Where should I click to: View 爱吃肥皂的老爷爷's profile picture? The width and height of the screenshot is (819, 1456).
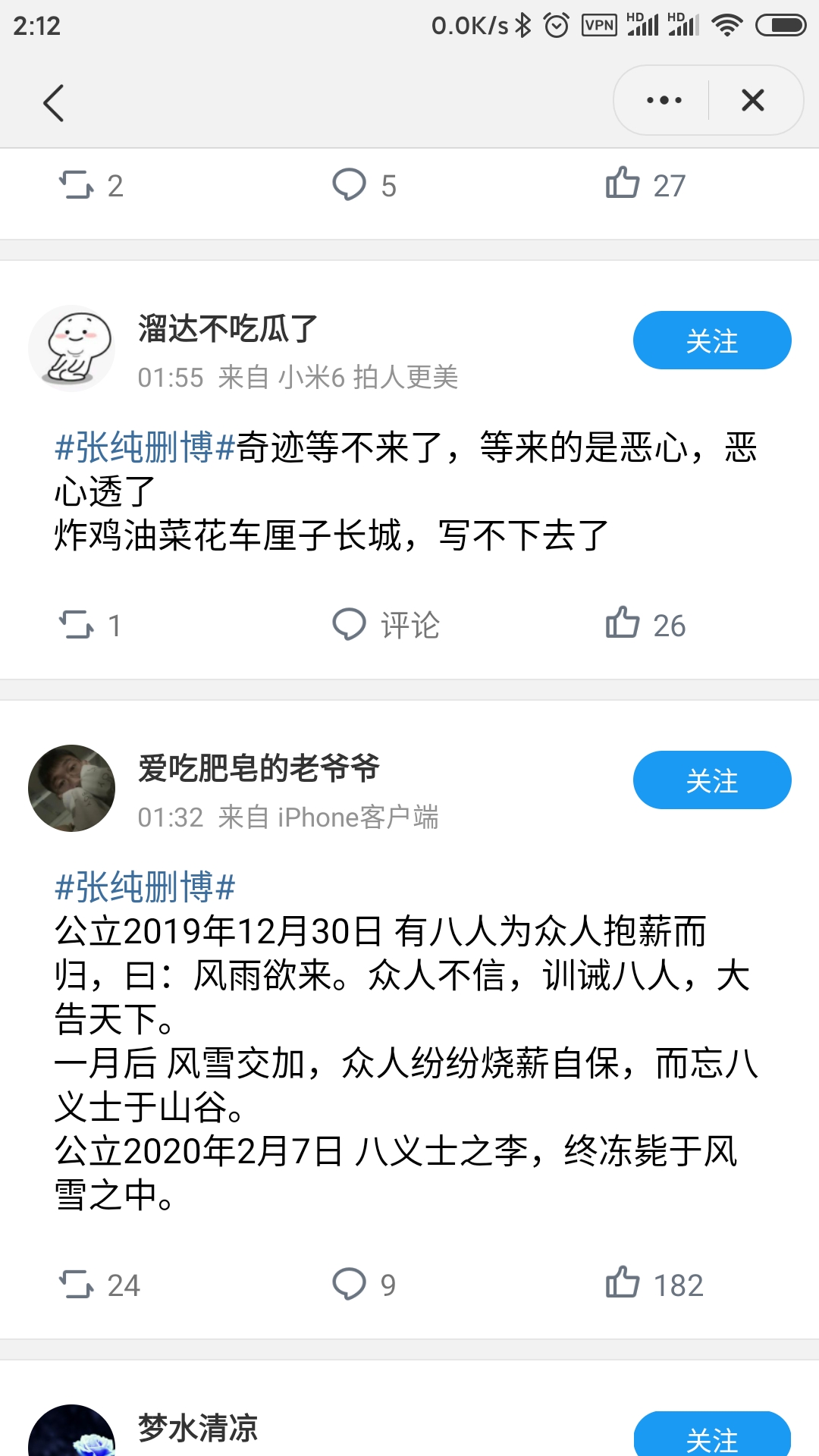(71, 788)
